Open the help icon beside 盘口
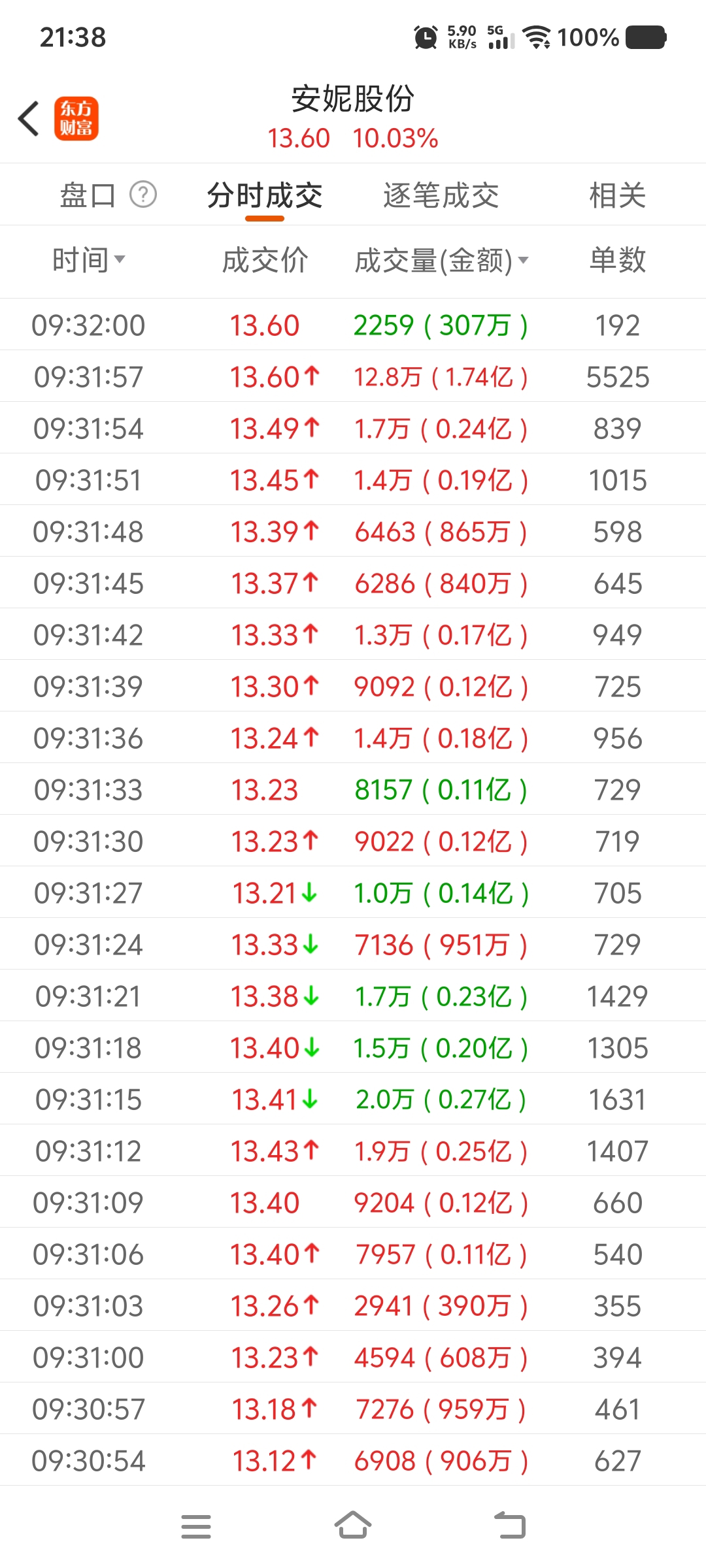The height and width of the screenshot is (1568, 706). coord(143,195)
